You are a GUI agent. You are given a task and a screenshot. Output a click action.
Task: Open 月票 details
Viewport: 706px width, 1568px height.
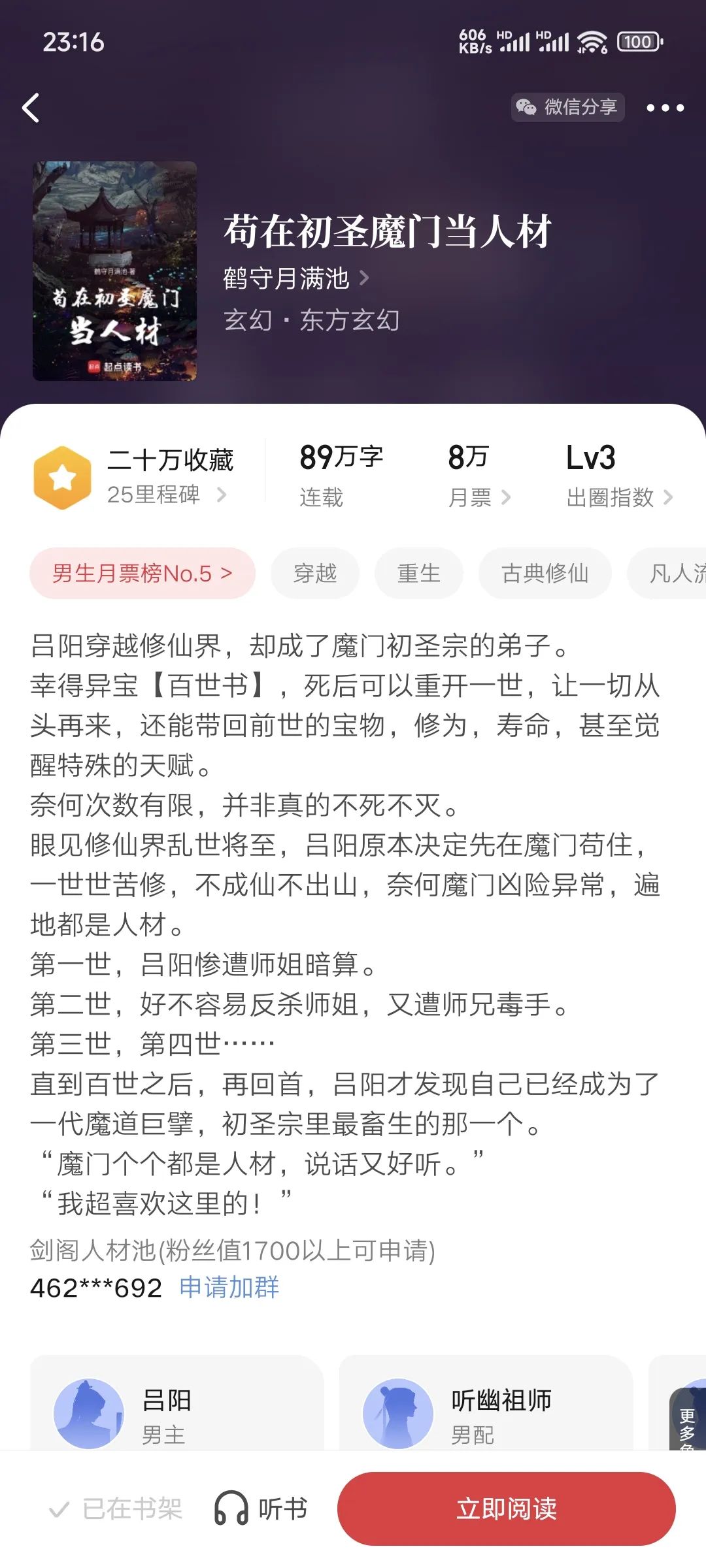pyautogui.click(x=478, y=478)
